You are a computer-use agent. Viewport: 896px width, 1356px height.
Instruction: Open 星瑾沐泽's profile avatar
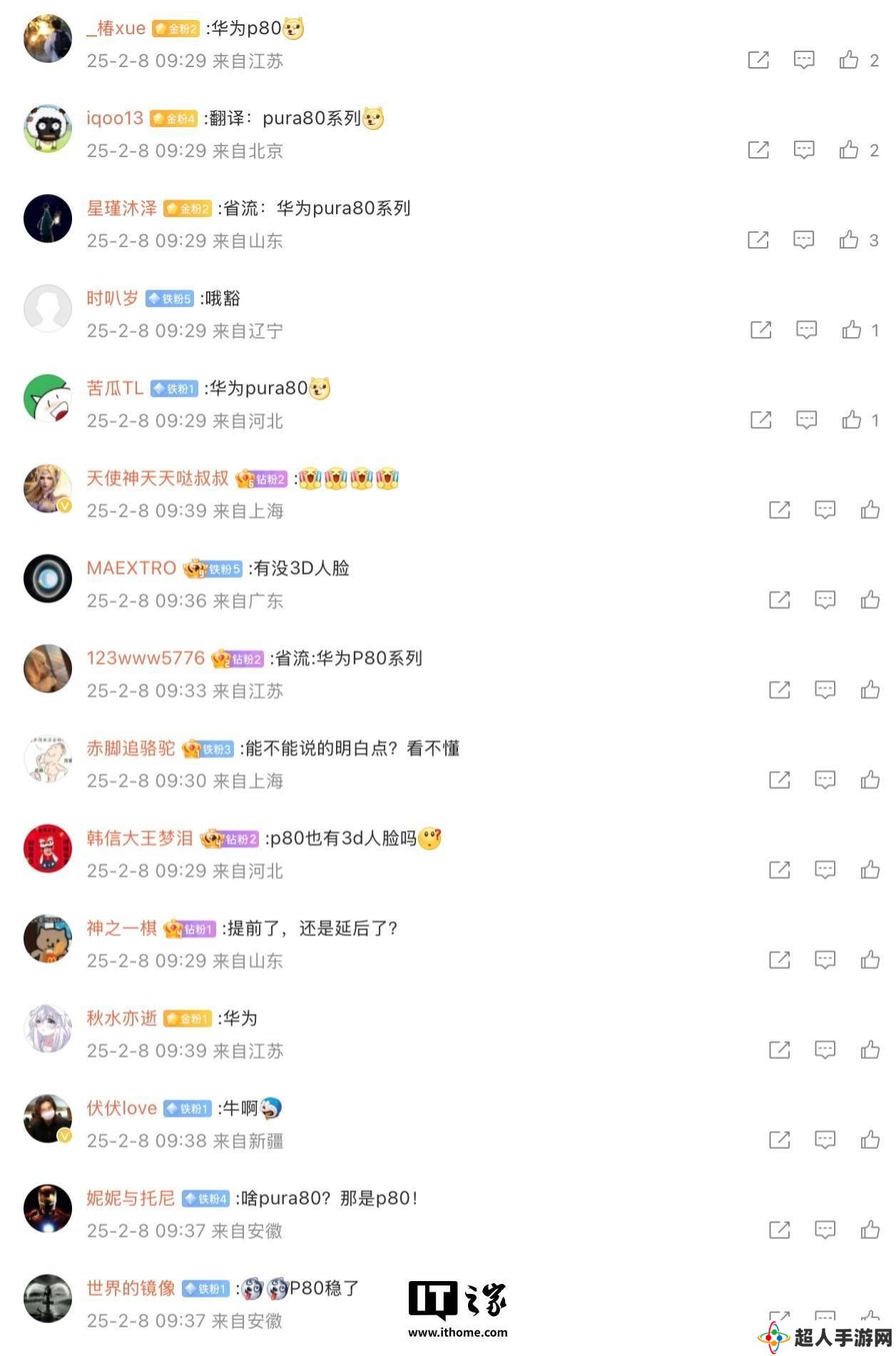(48, 219)
